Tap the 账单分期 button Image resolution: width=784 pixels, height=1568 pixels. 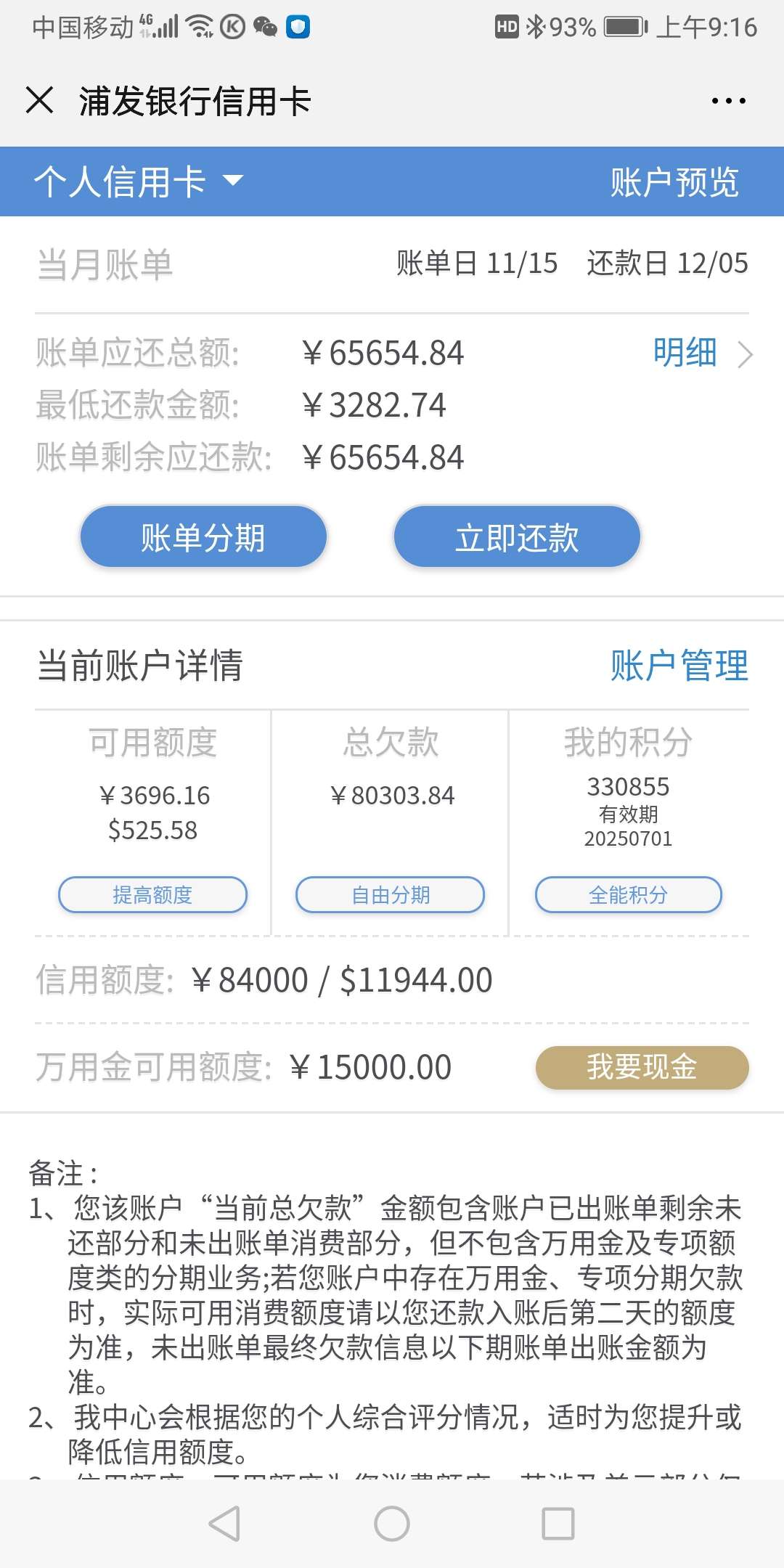click(x=203, y=537)
